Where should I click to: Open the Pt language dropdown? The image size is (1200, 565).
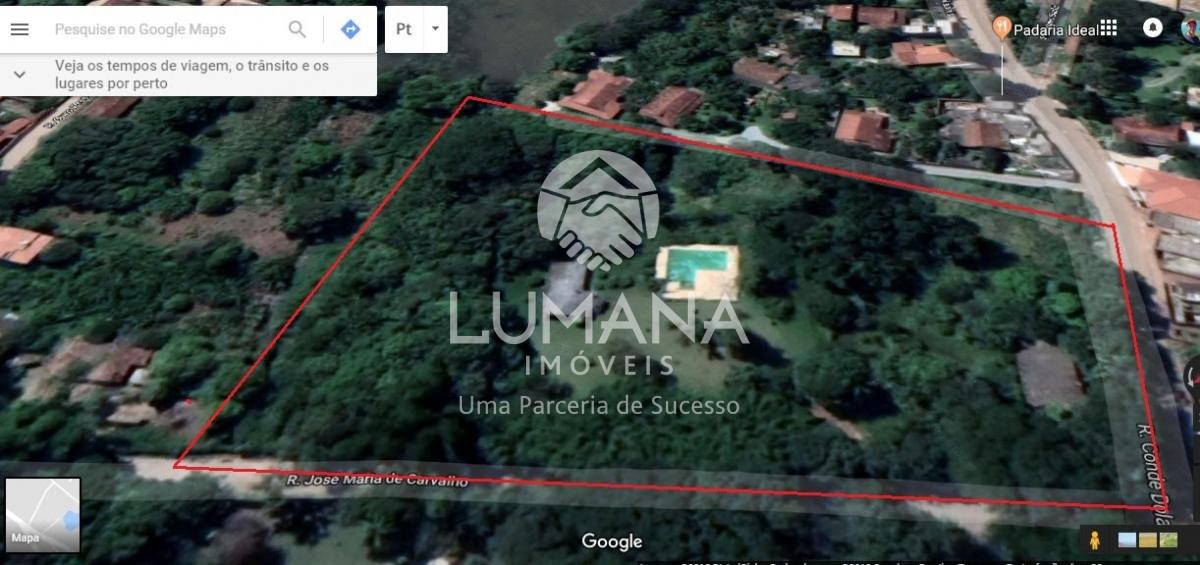[x=434, y=29]
